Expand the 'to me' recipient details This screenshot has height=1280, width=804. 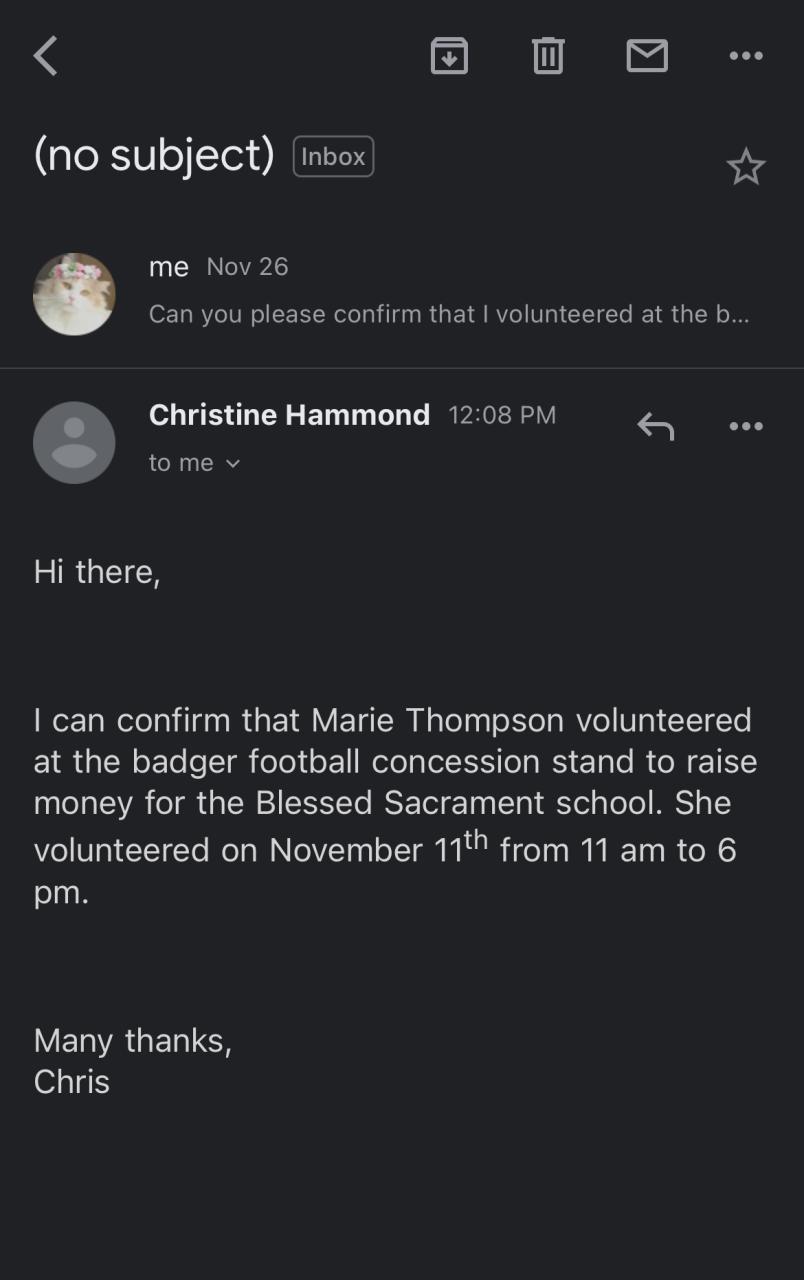(x=195, y=463)
